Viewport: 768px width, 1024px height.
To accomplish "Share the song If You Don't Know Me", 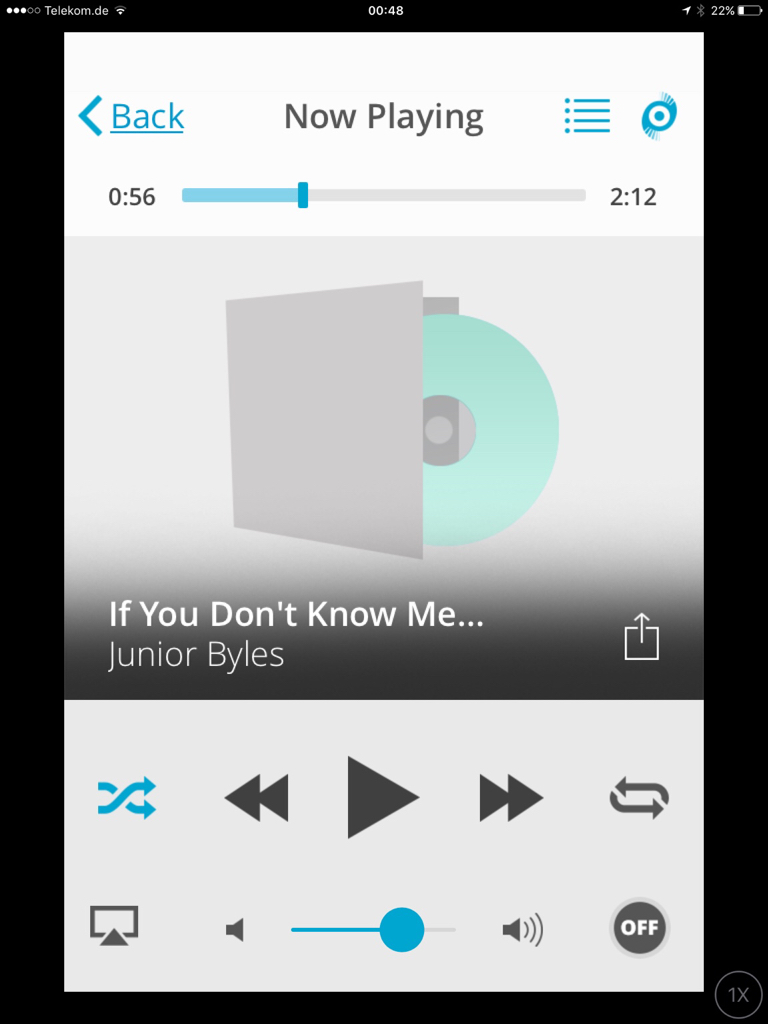I will tap(642, 636).
